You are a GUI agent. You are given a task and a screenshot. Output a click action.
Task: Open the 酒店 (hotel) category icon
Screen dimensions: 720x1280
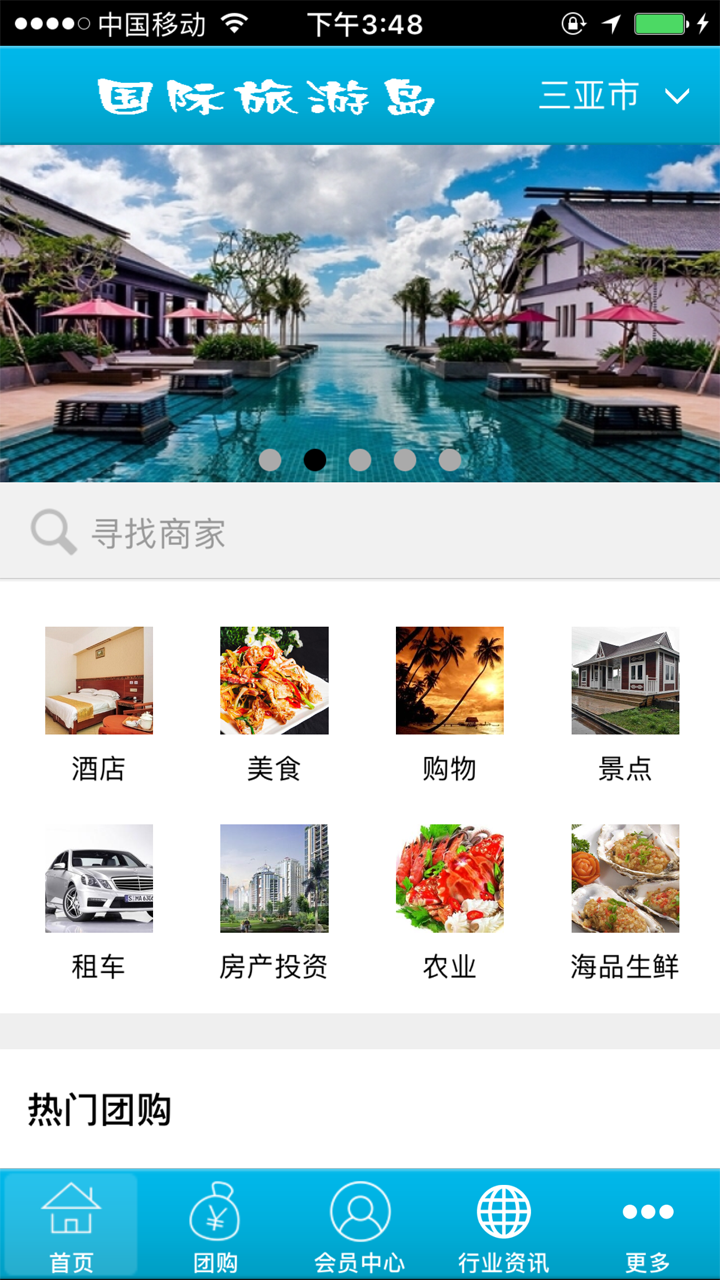97,681
